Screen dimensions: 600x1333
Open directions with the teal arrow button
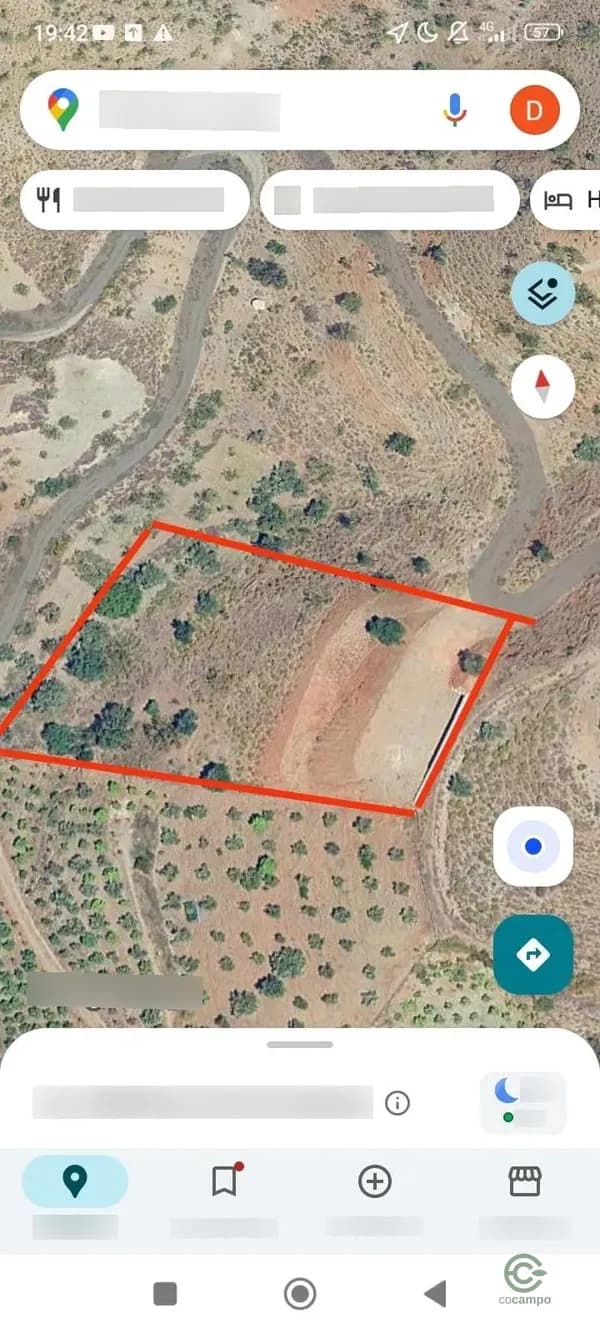point(533,955)
